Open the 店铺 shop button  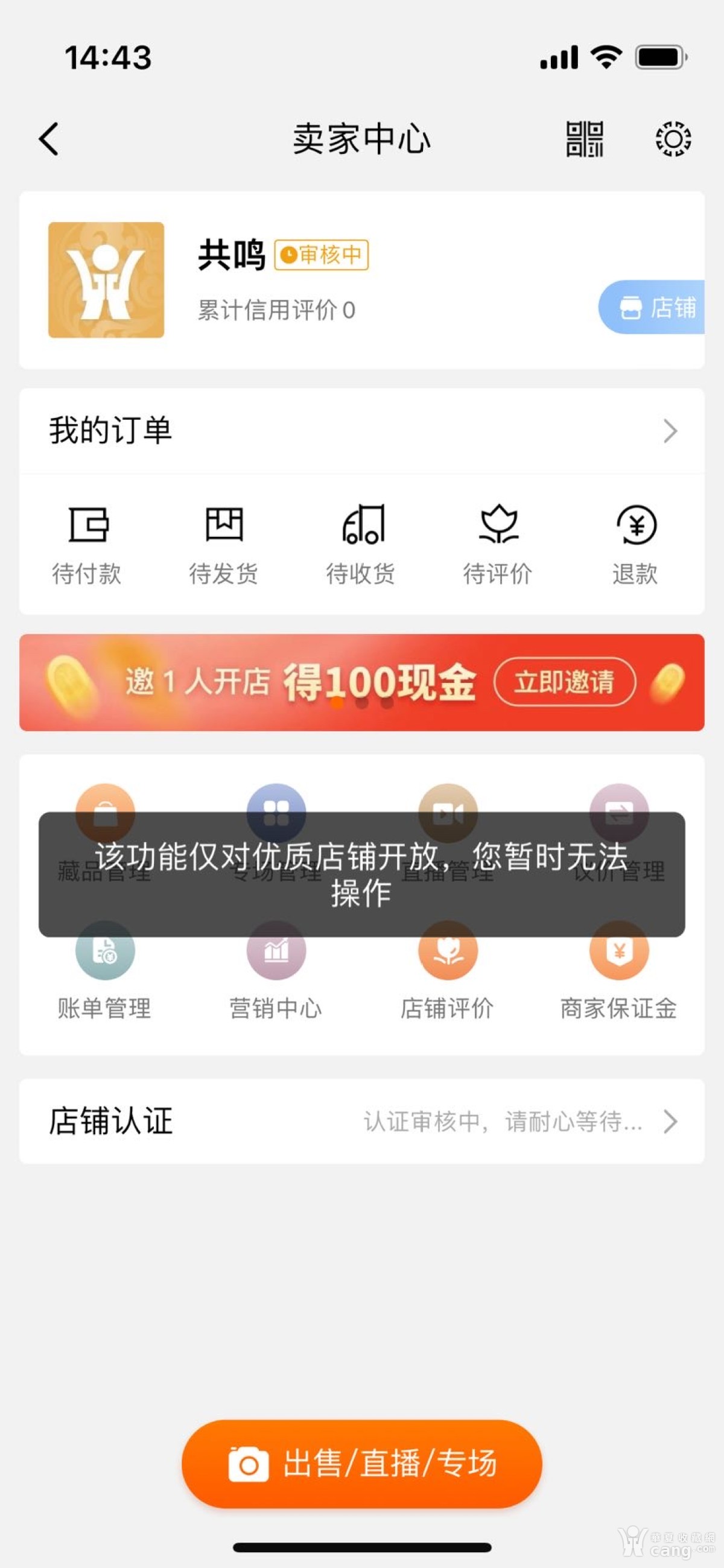tap(655, 306)
